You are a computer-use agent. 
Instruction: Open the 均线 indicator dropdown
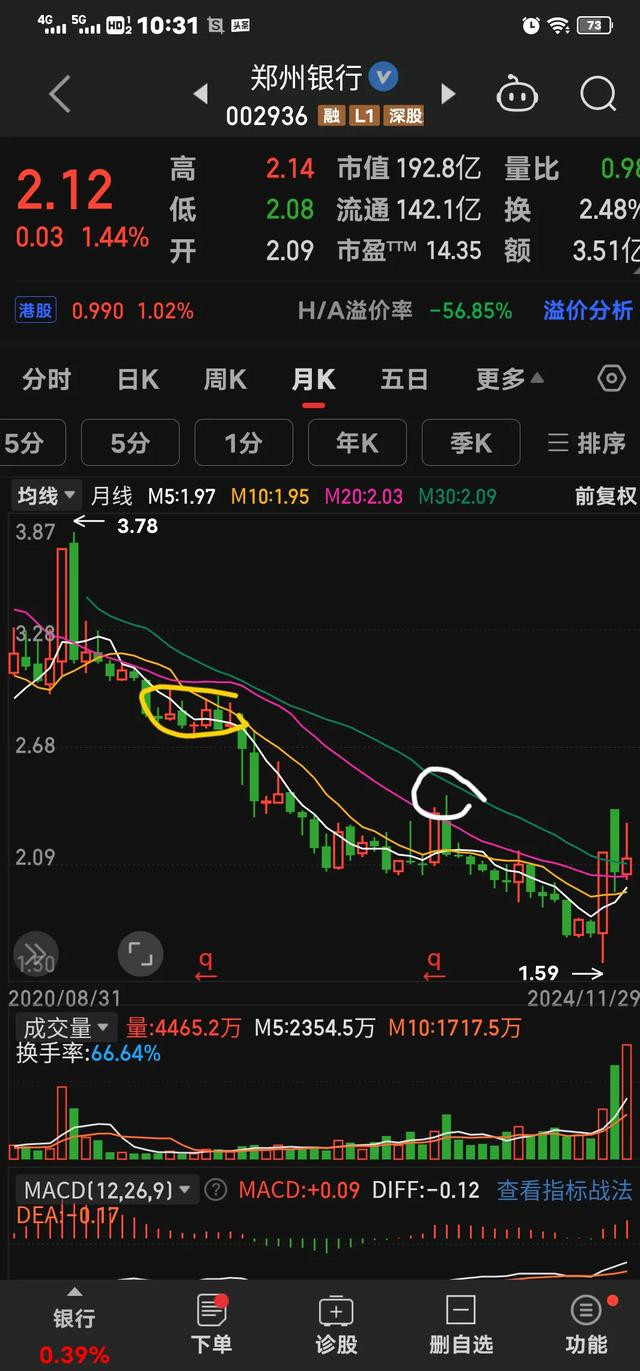click(46, 495)
